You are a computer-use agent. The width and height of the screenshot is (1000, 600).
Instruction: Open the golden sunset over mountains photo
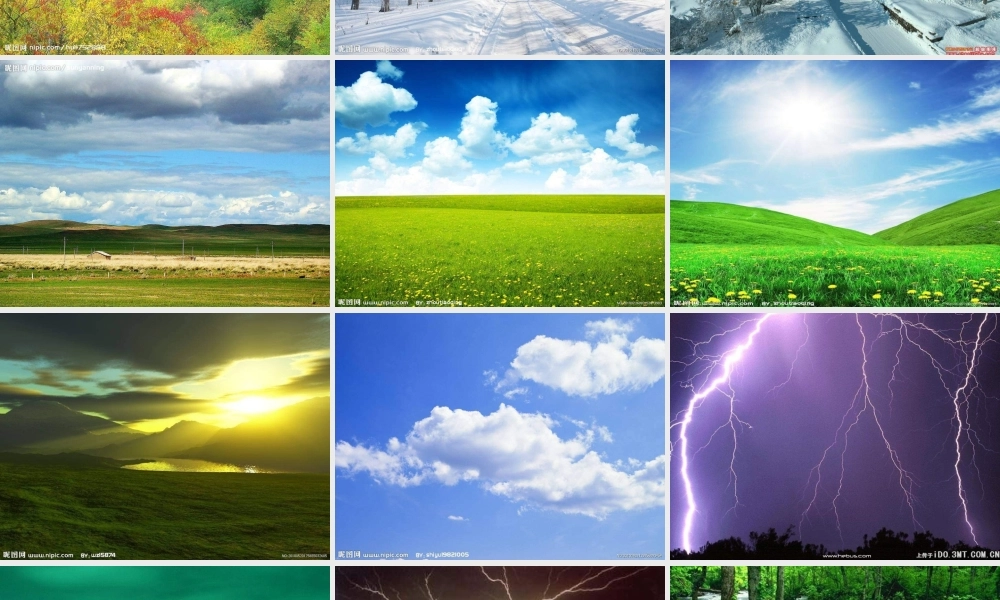point(164,436)
